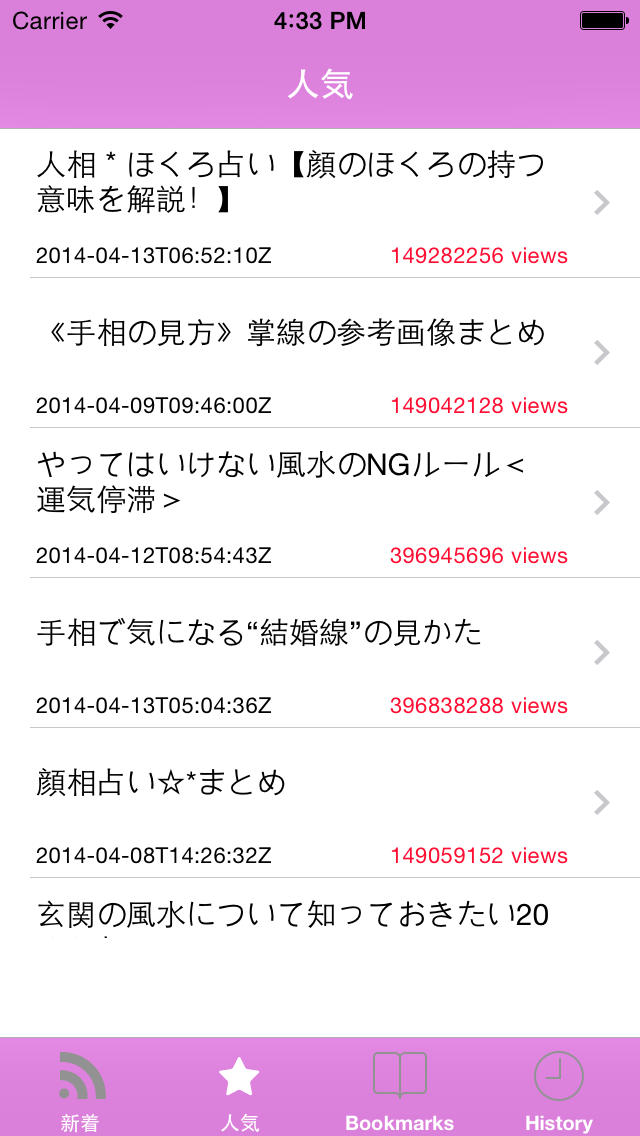This screenshot has width=640, height=1136.
Task: Go to the History tab
Action: pyautogui.click(x=559, y=1088)
